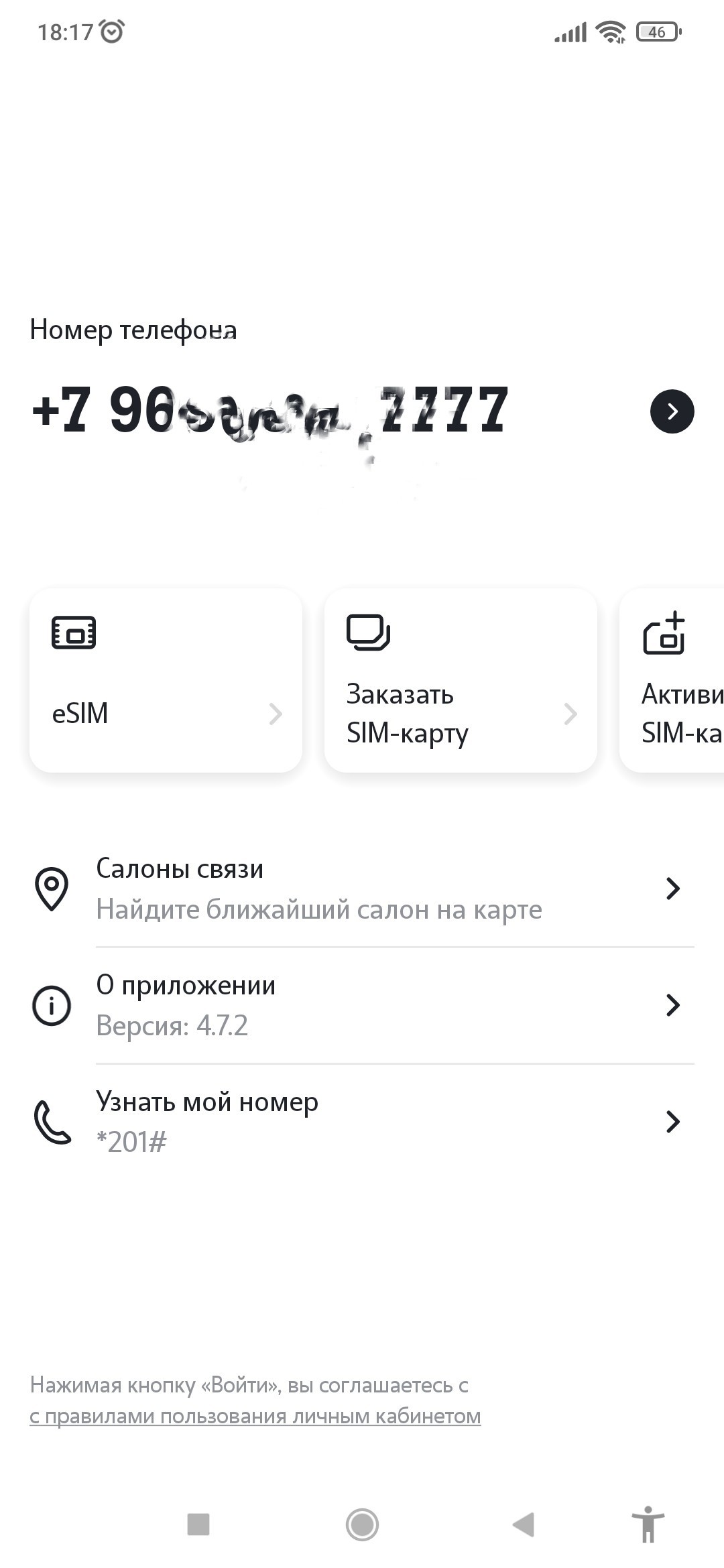Go to the system home screen

(362, 1524)
